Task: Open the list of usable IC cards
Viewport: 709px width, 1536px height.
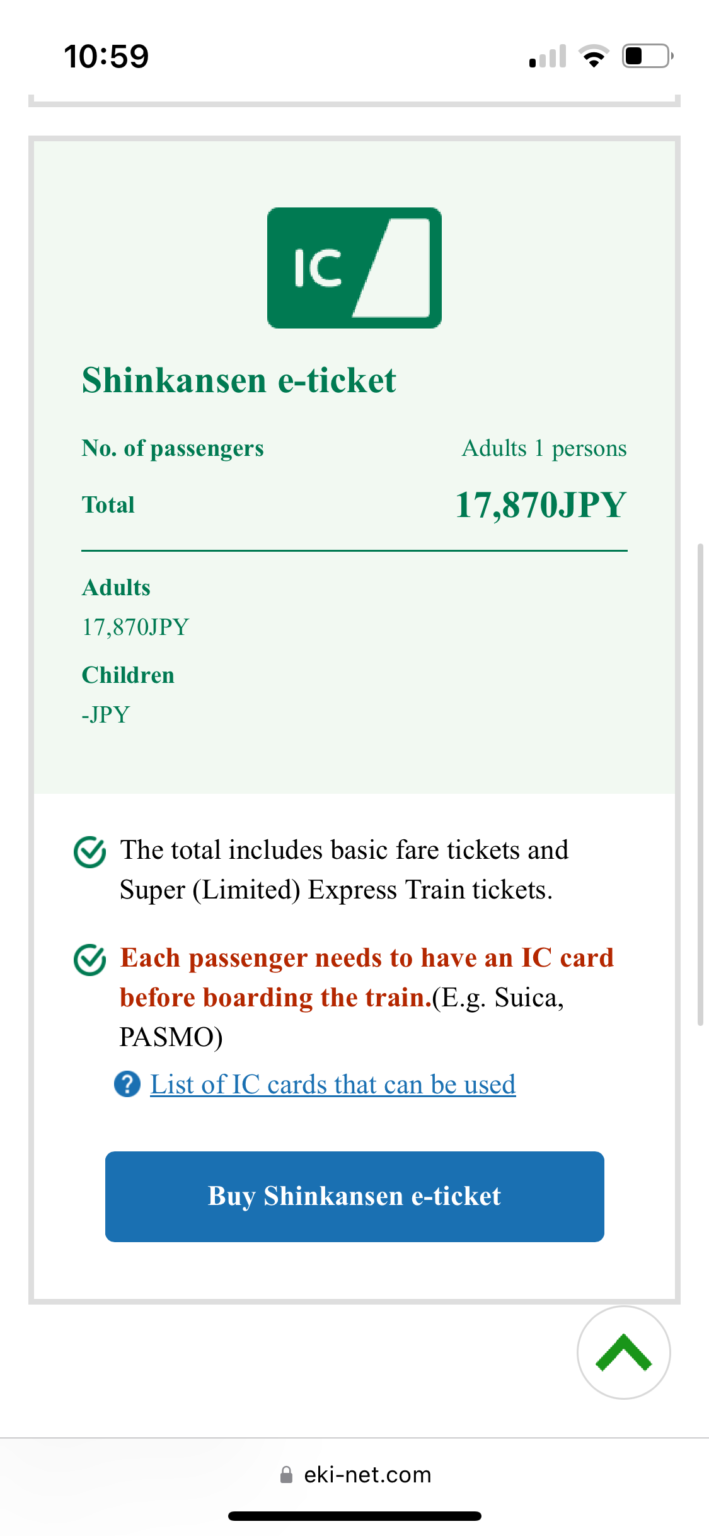Action: [x=332, y=1084]
